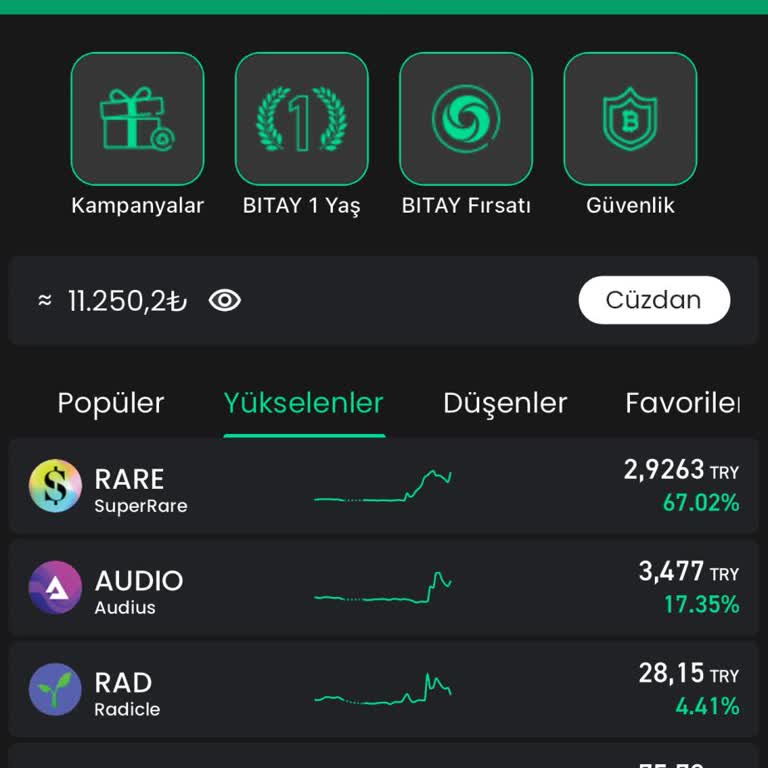Screen dimensions: 768x768
Task: Select the Yükselenler tab
Action: pos(303,403)
